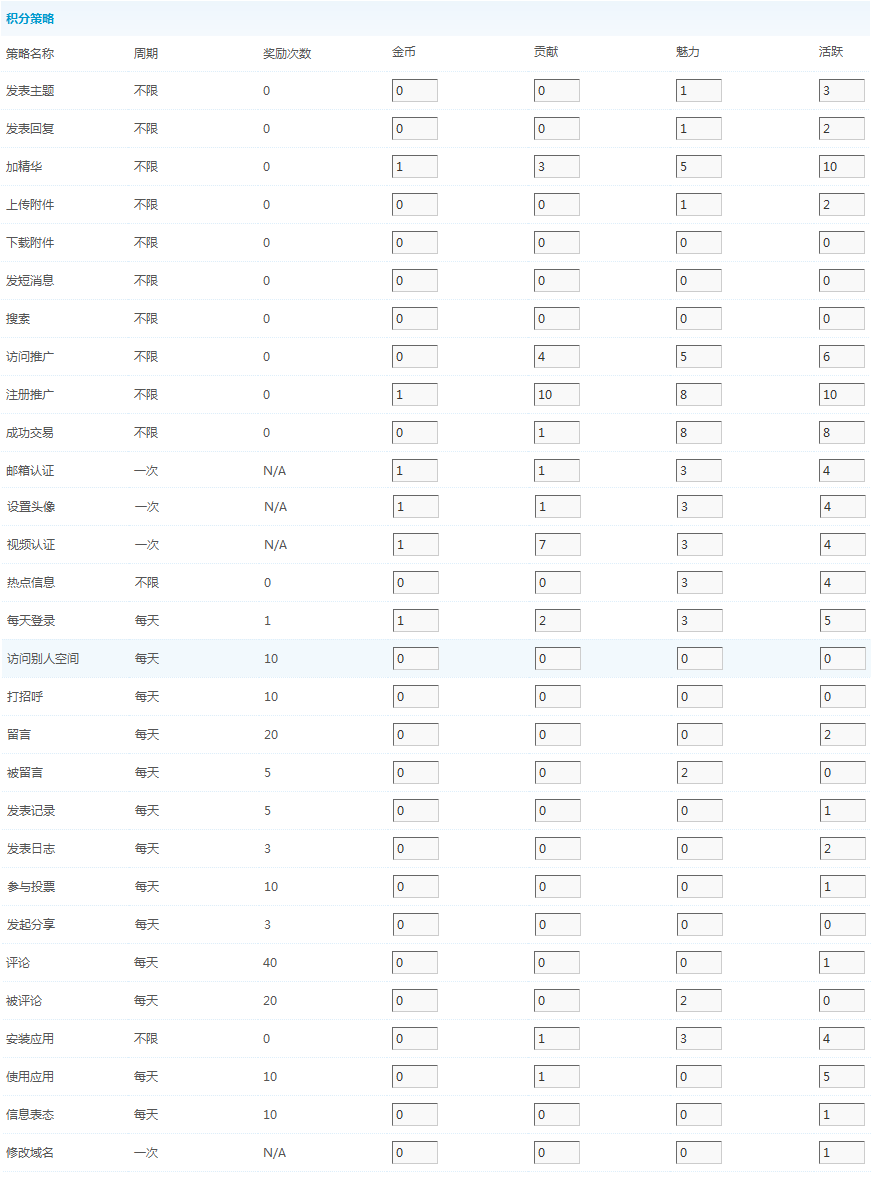Edit the 魅力 value for 成功交易
871x1180 pixels.
pyautogui.click(x=699, y=433)
